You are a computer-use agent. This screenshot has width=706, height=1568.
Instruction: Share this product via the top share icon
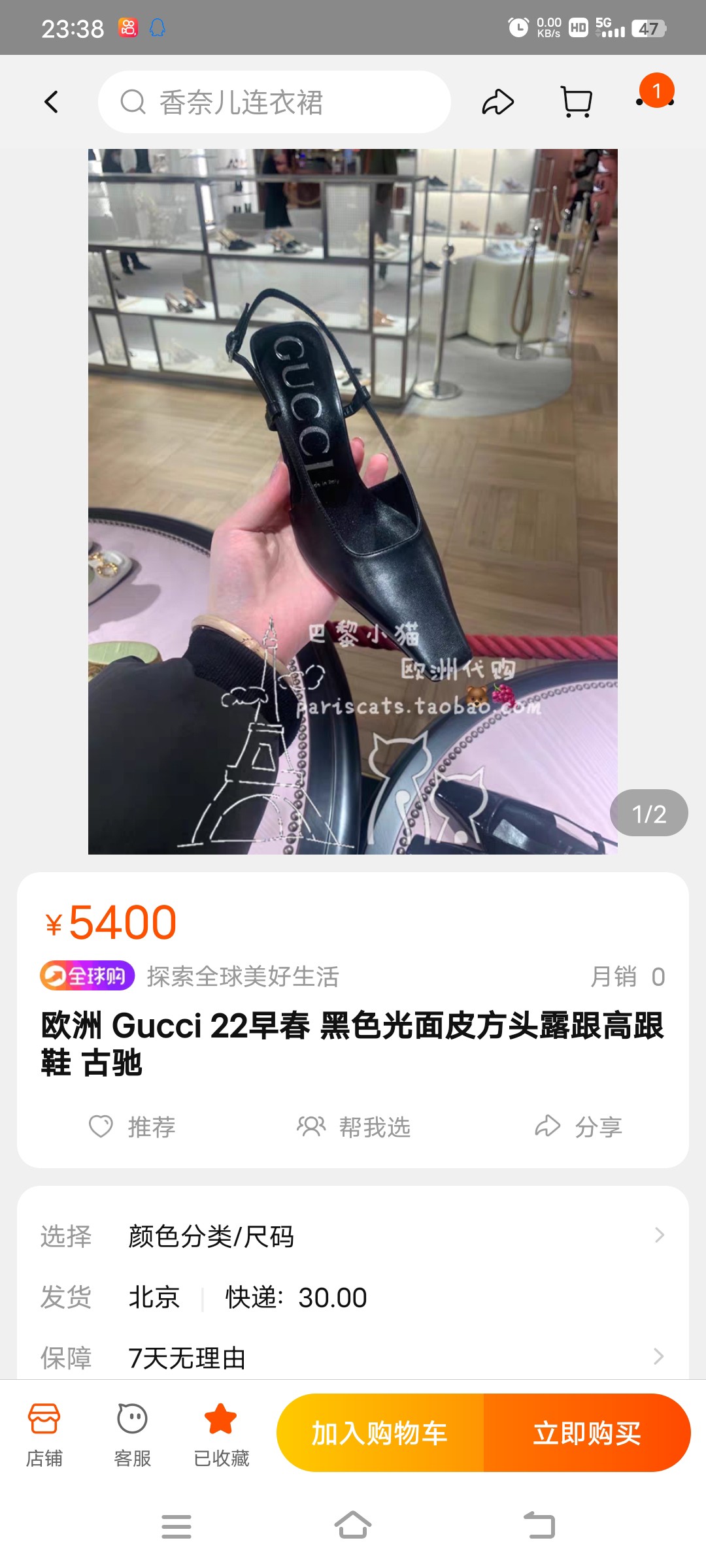tap(498, 102)
